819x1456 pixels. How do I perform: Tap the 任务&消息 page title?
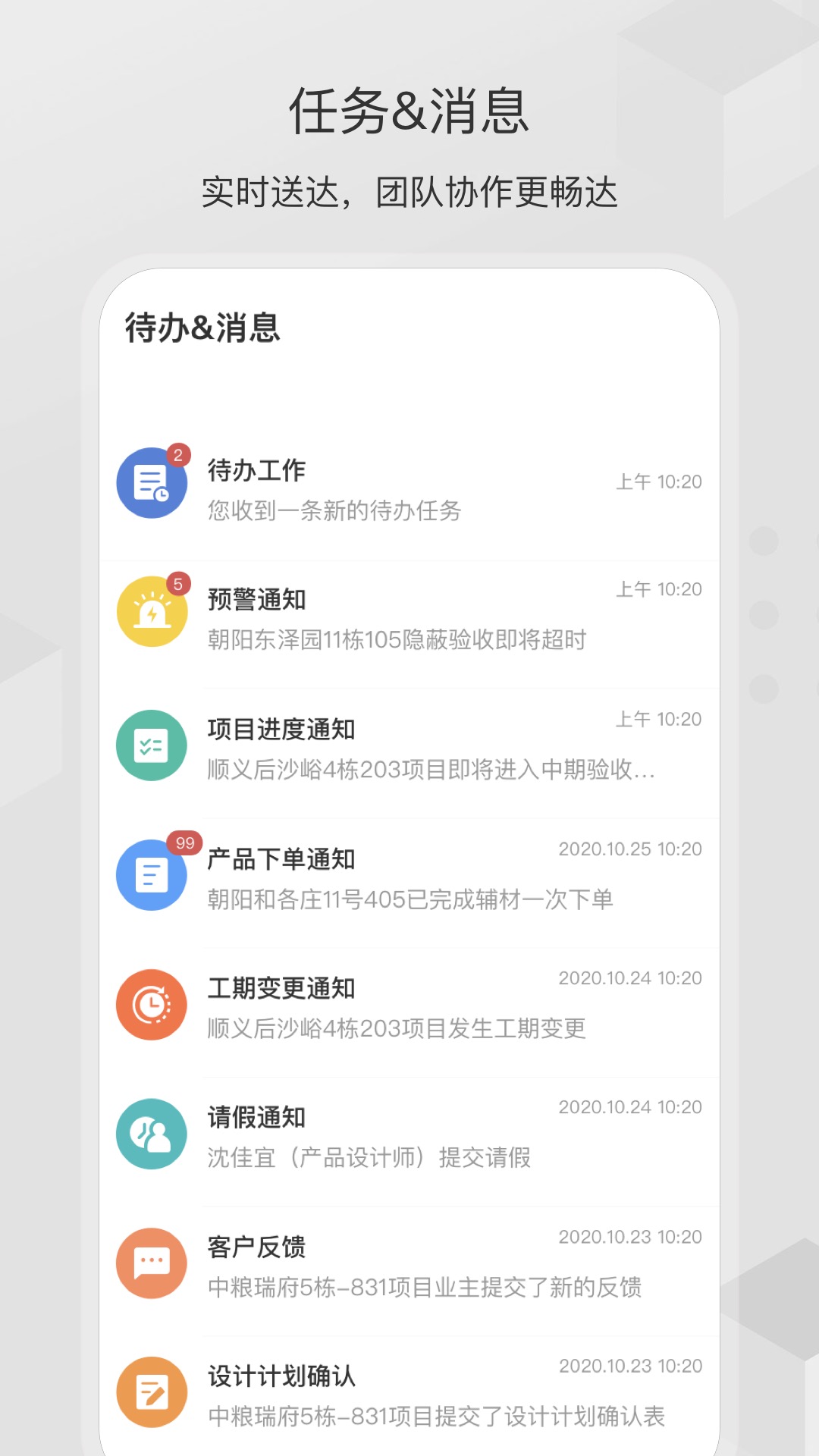pos(409,110)
